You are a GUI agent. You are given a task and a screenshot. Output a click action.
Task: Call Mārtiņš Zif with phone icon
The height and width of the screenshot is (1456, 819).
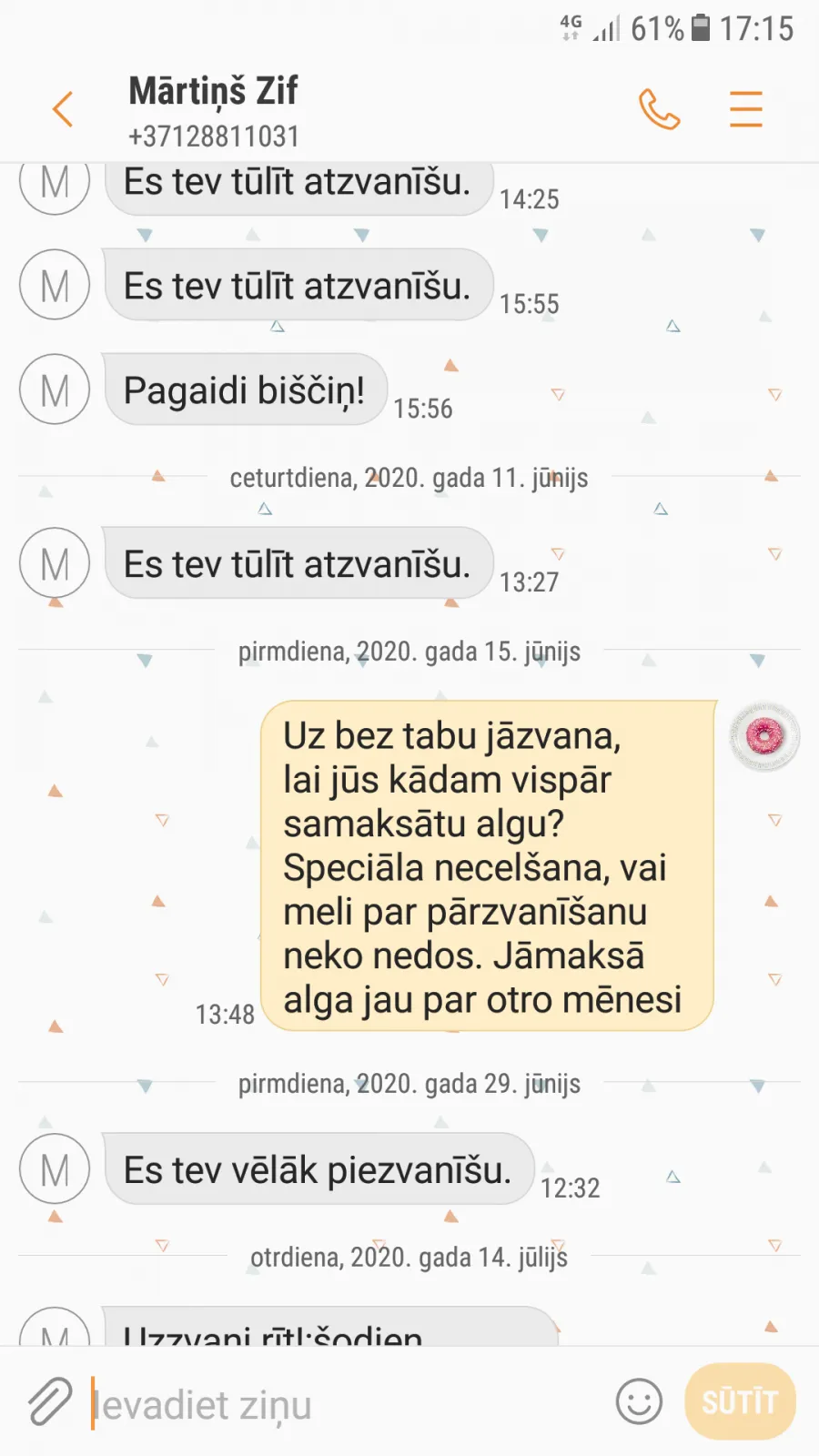(660, 109)
